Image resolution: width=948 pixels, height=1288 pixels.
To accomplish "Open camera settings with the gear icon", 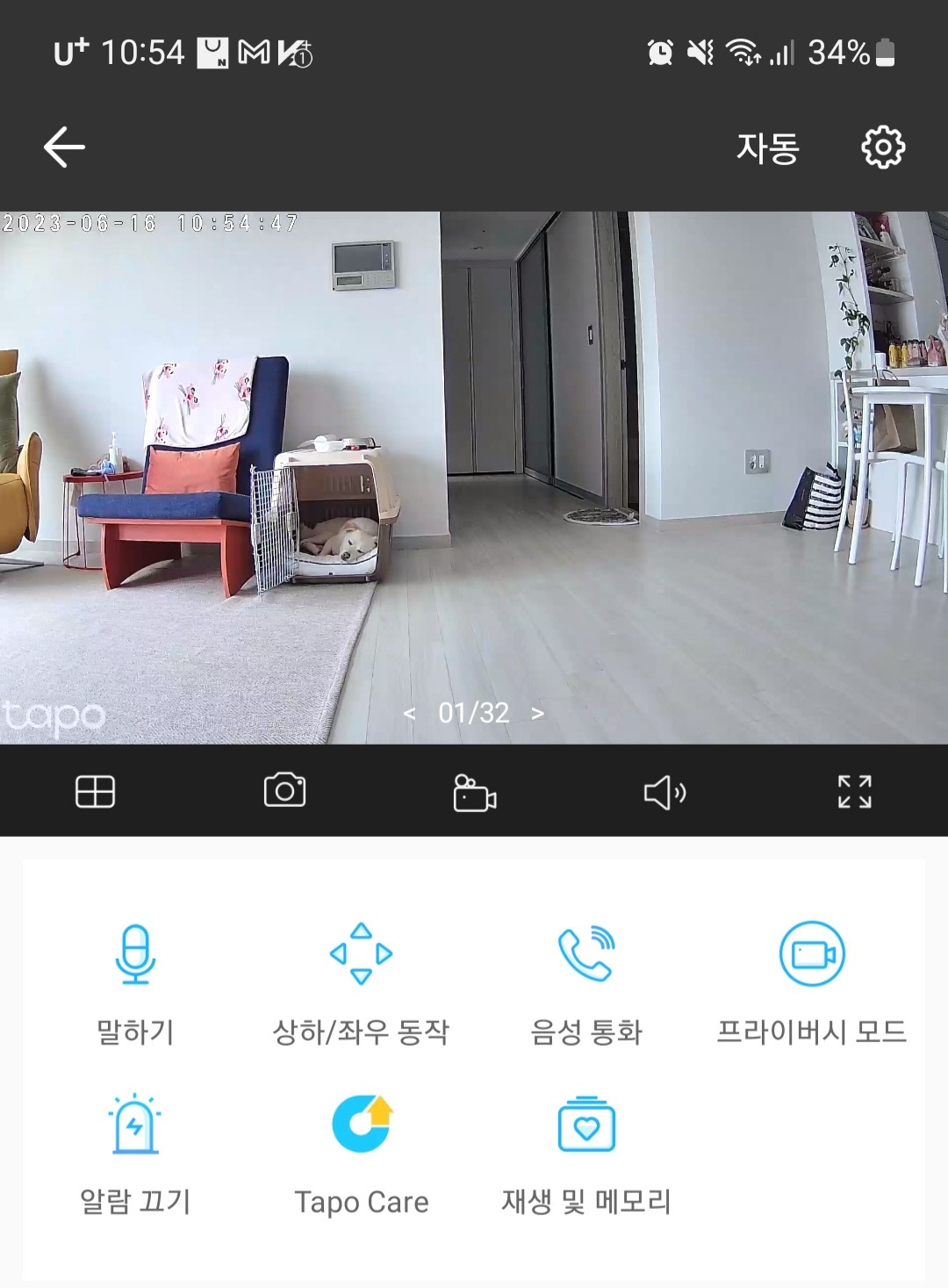I will pyautogui.click(x=883, y=149).
